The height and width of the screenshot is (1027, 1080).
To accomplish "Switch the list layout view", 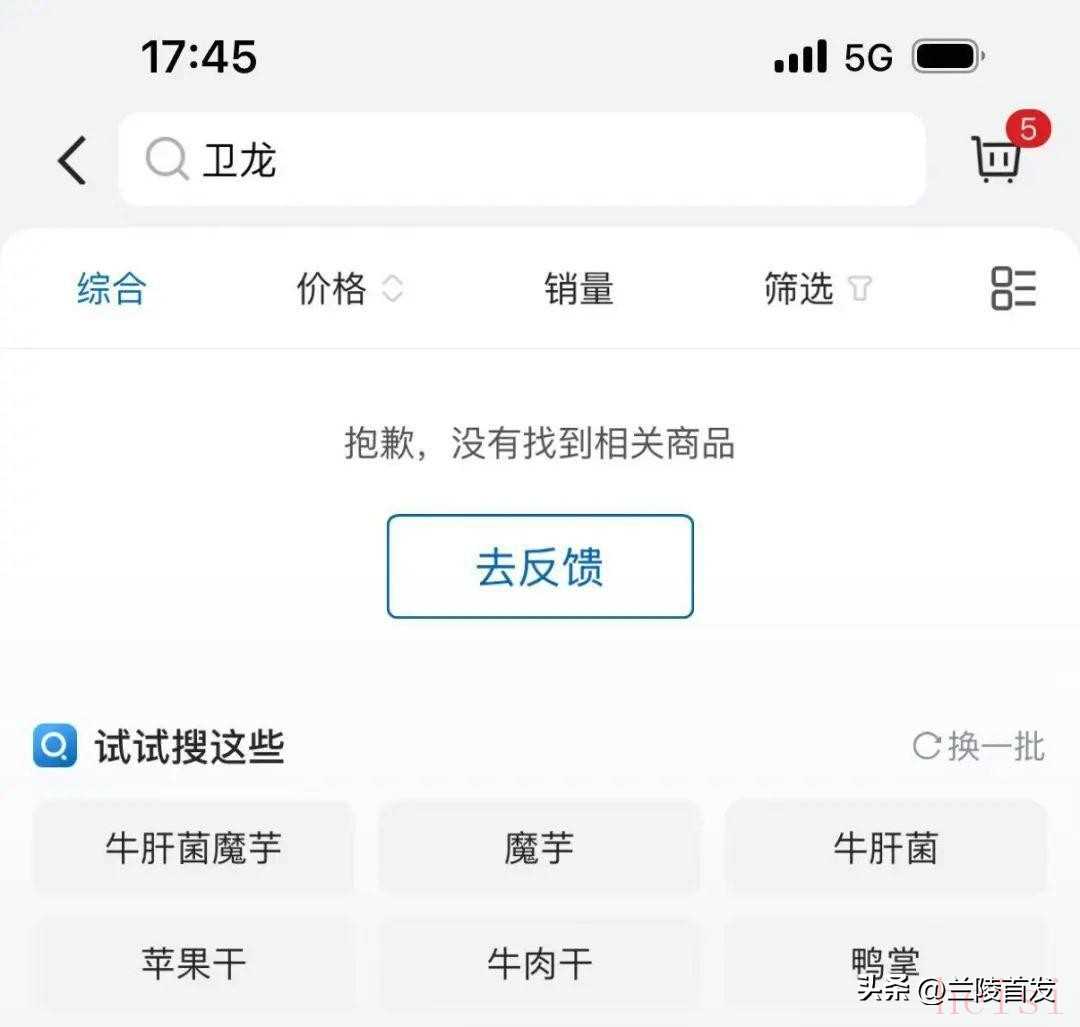I will coord(1013,289).
